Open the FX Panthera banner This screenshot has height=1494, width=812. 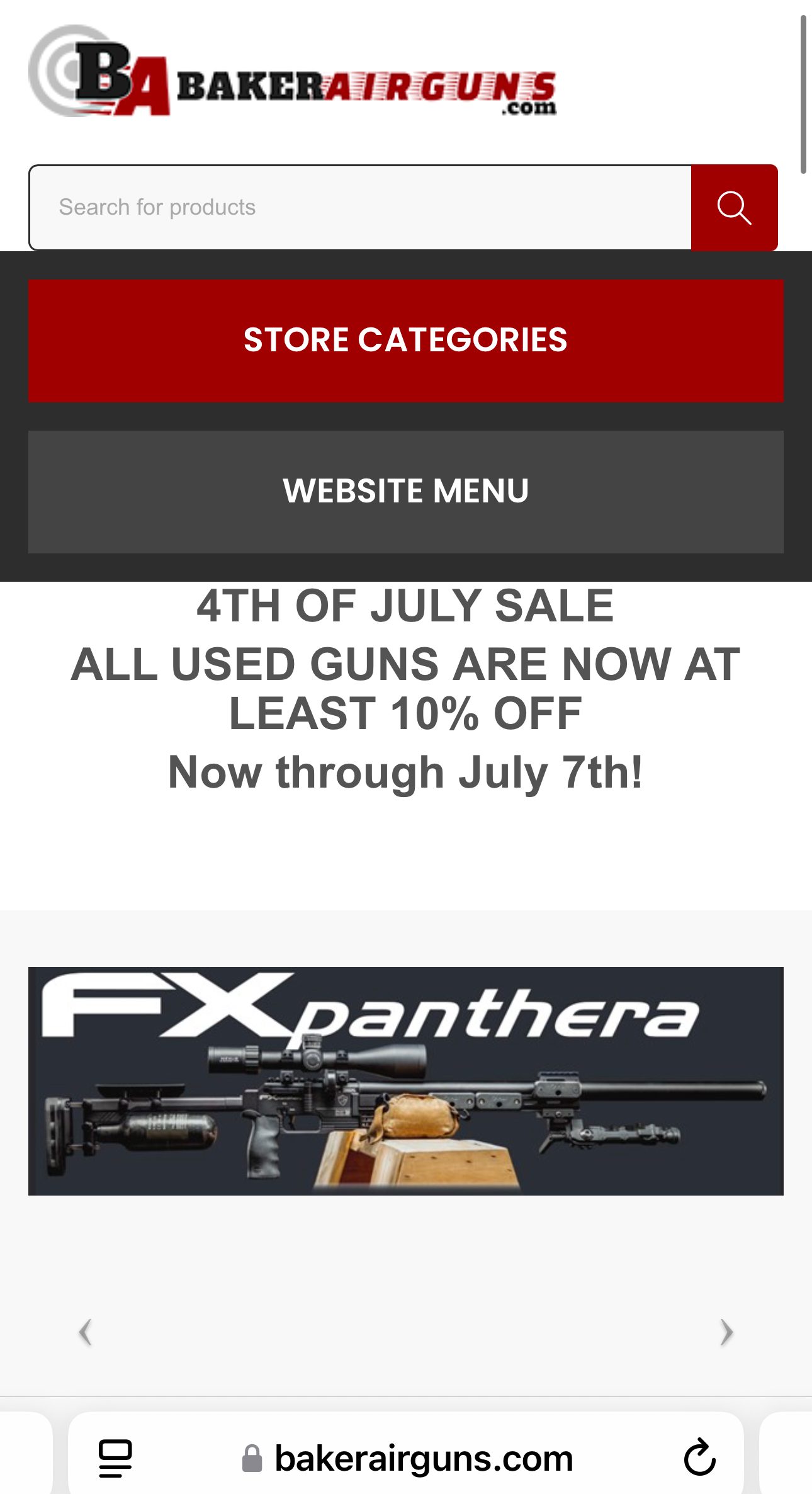click(406, 1080)
